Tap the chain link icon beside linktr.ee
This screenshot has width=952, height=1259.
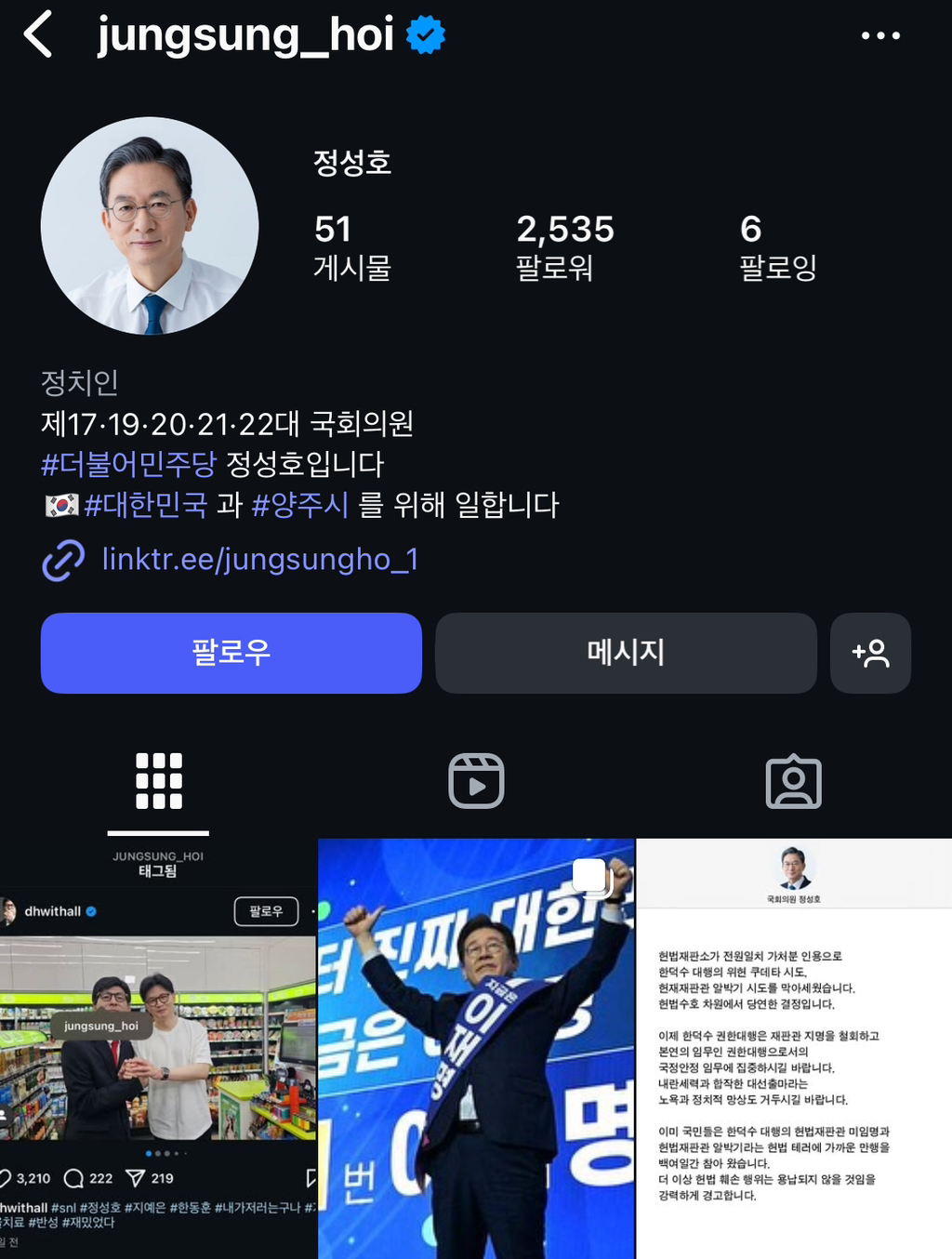pyautogui.click(x=61, y=560)
